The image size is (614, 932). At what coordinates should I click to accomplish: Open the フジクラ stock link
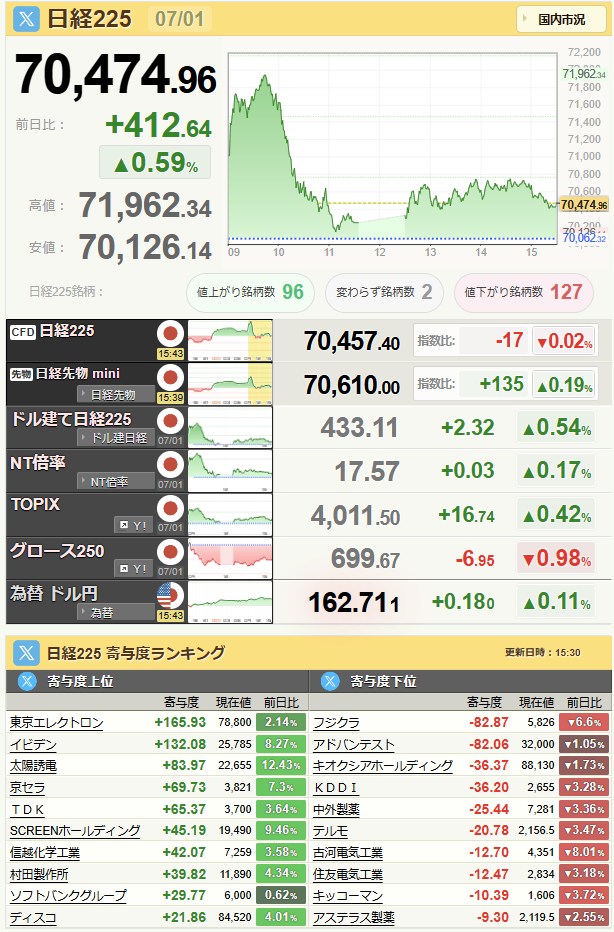click(336, 723)
